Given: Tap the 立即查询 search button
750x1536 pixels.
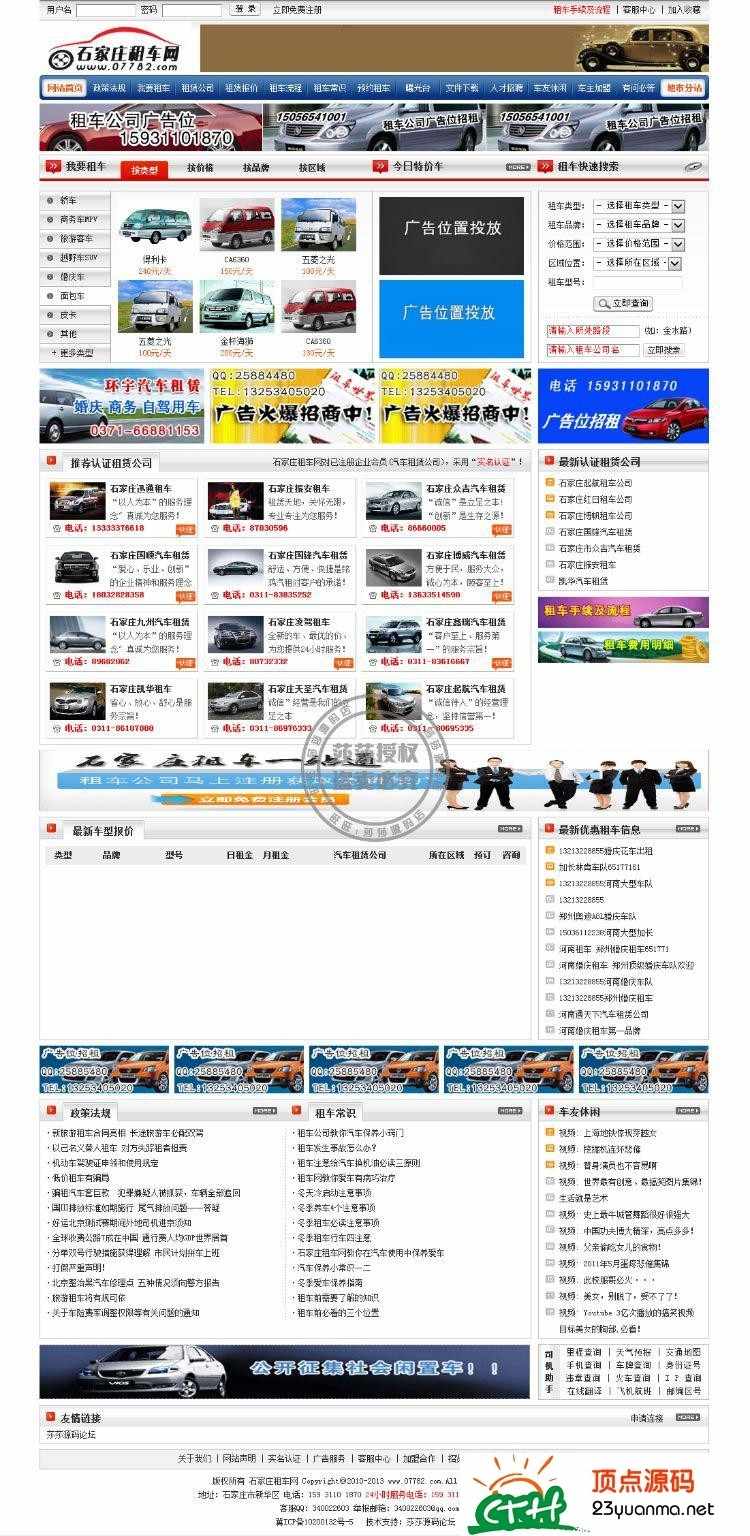Looking at the screenshot, I should pyautogui.click(x=623, y=303).
